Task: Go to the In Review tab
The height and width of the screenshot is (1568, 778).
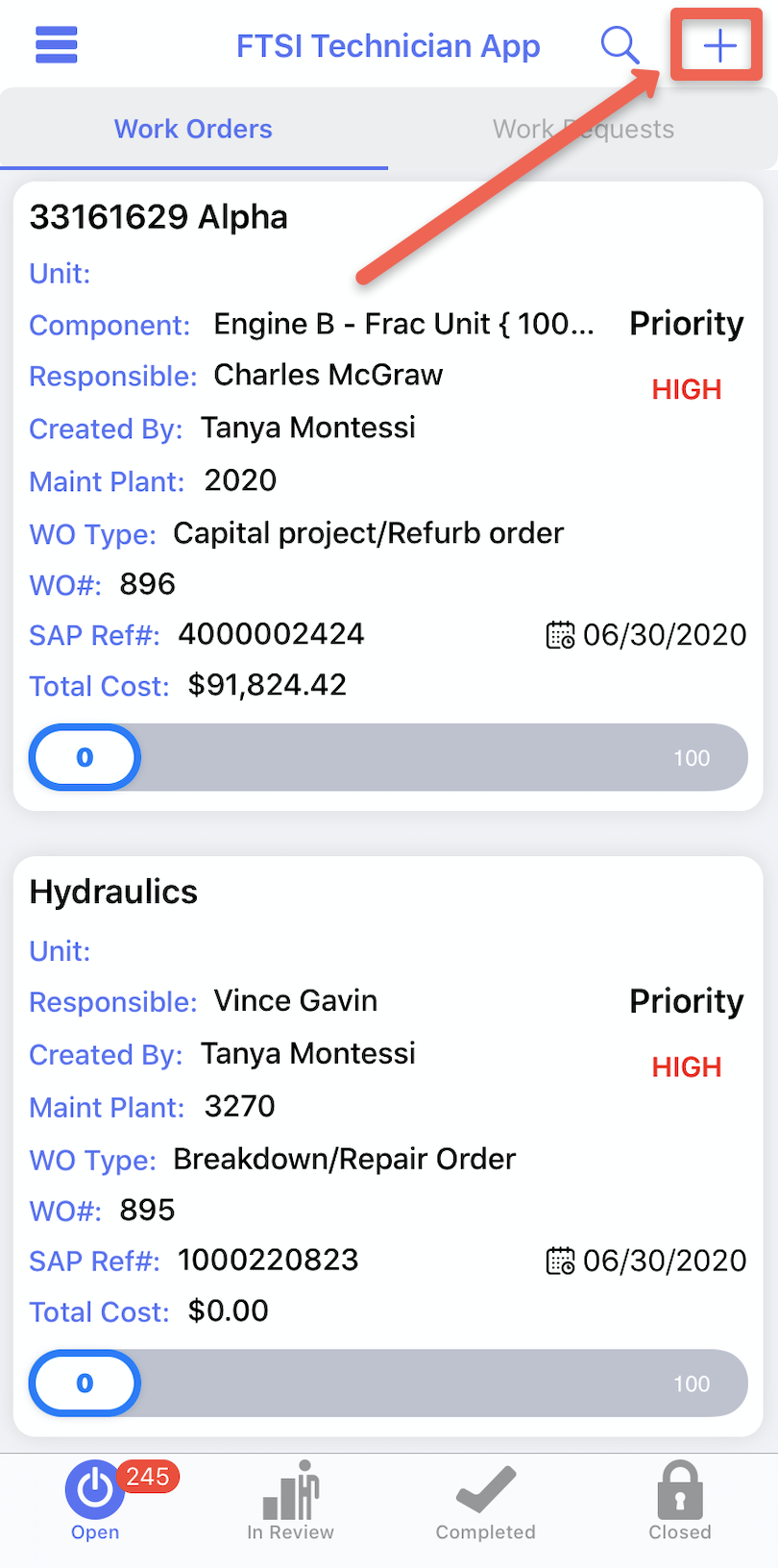Action: coord(290,1500)
